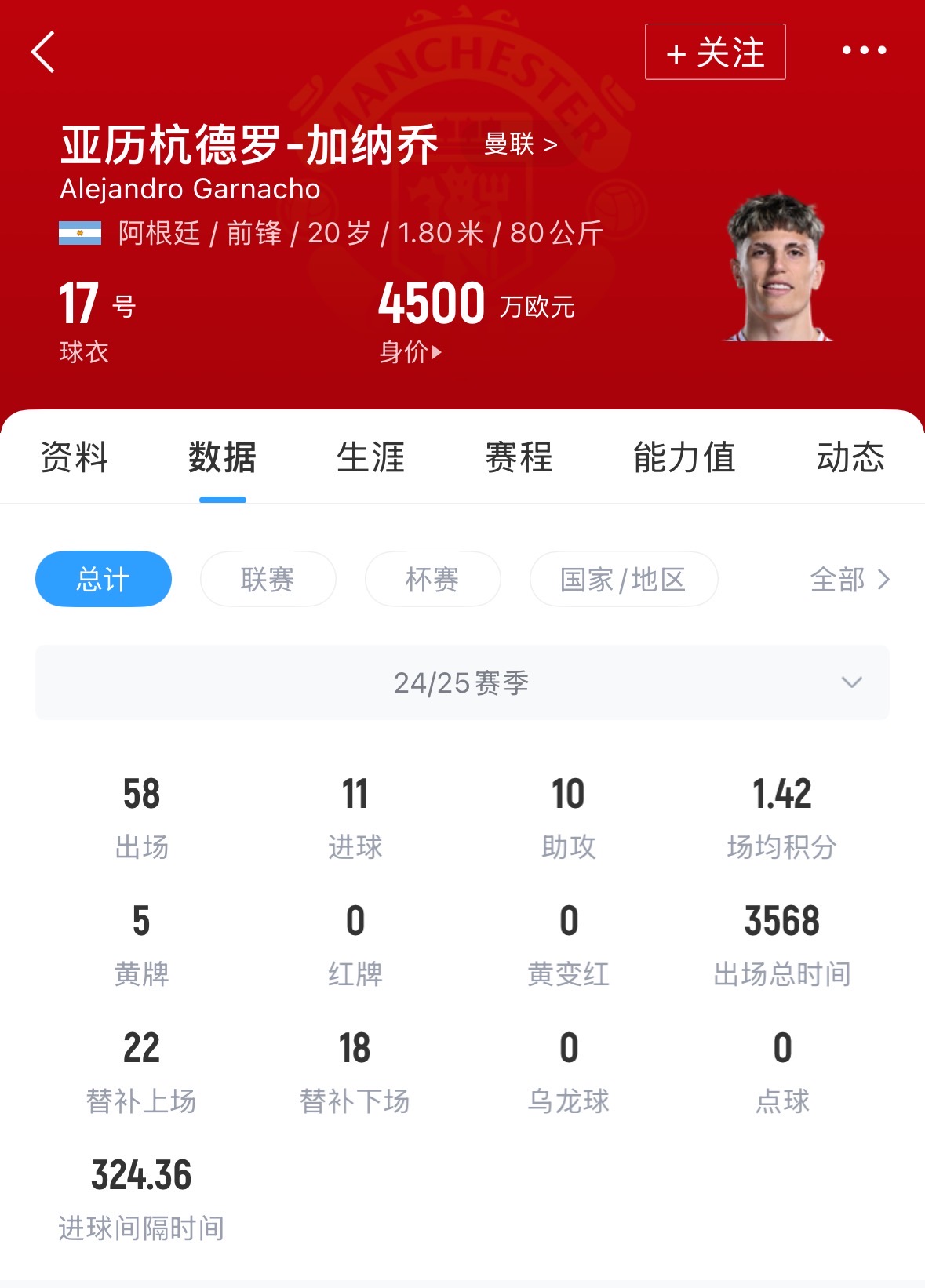
Task: Switch to the 赛程 tab
Action: (519, 457)
